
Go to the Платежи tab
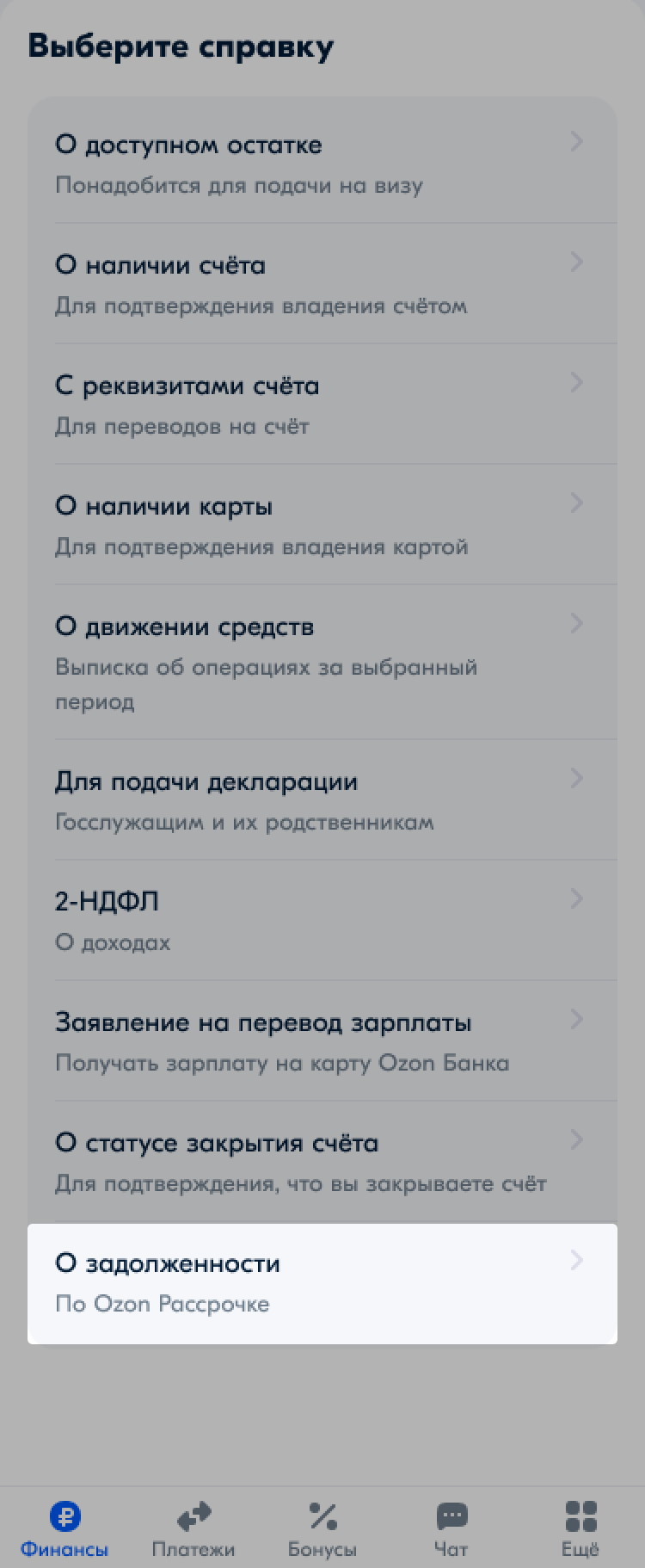(193, 1529)
